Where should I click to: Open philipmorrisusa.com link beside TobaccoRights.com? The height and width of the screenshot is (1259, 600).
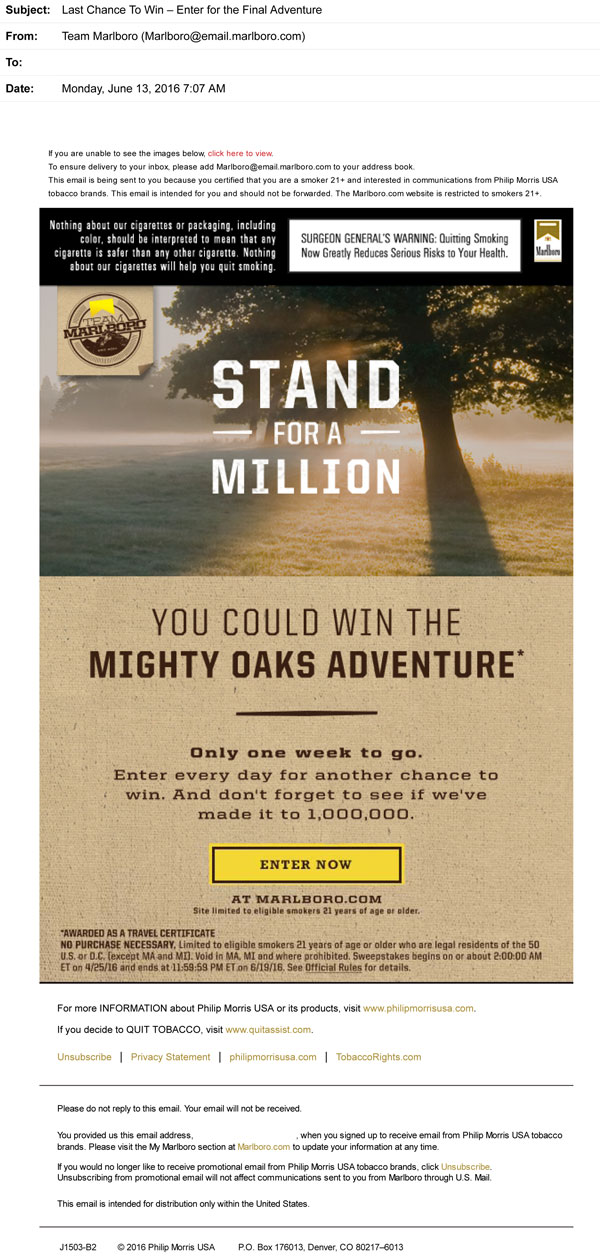[x=273, y=1057]
